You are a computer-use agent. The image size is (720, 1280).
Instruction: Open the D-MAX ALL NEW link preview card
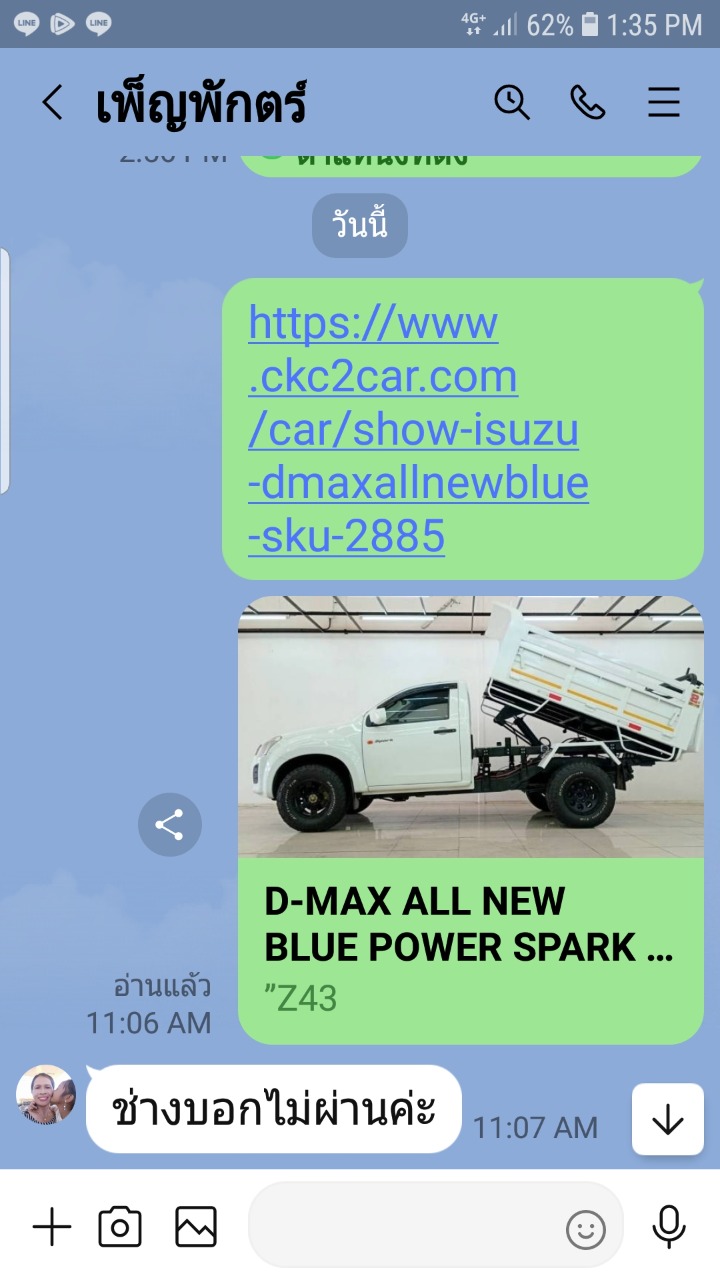470,820
